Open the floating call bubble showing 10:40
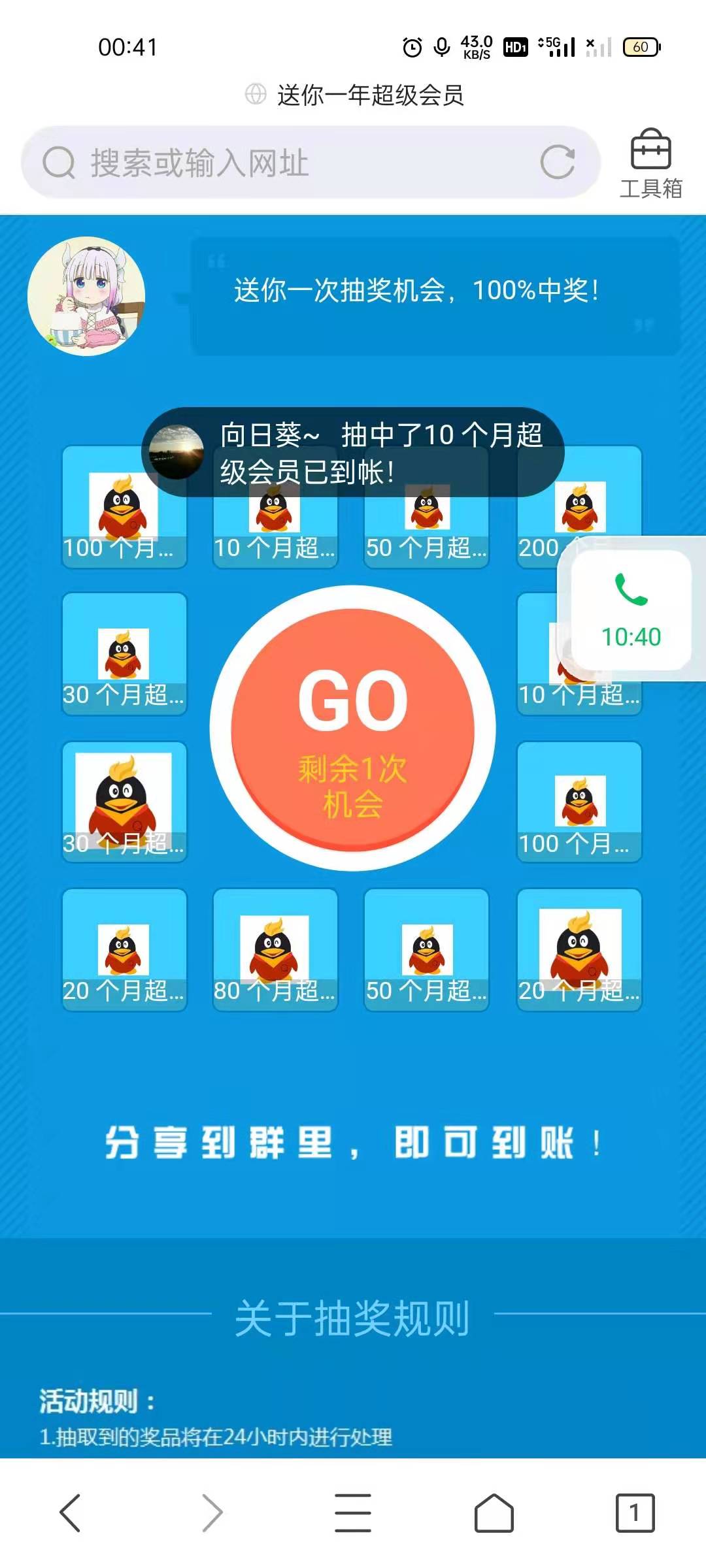This screenshot has width=706, height=1568. pos(631,610)
